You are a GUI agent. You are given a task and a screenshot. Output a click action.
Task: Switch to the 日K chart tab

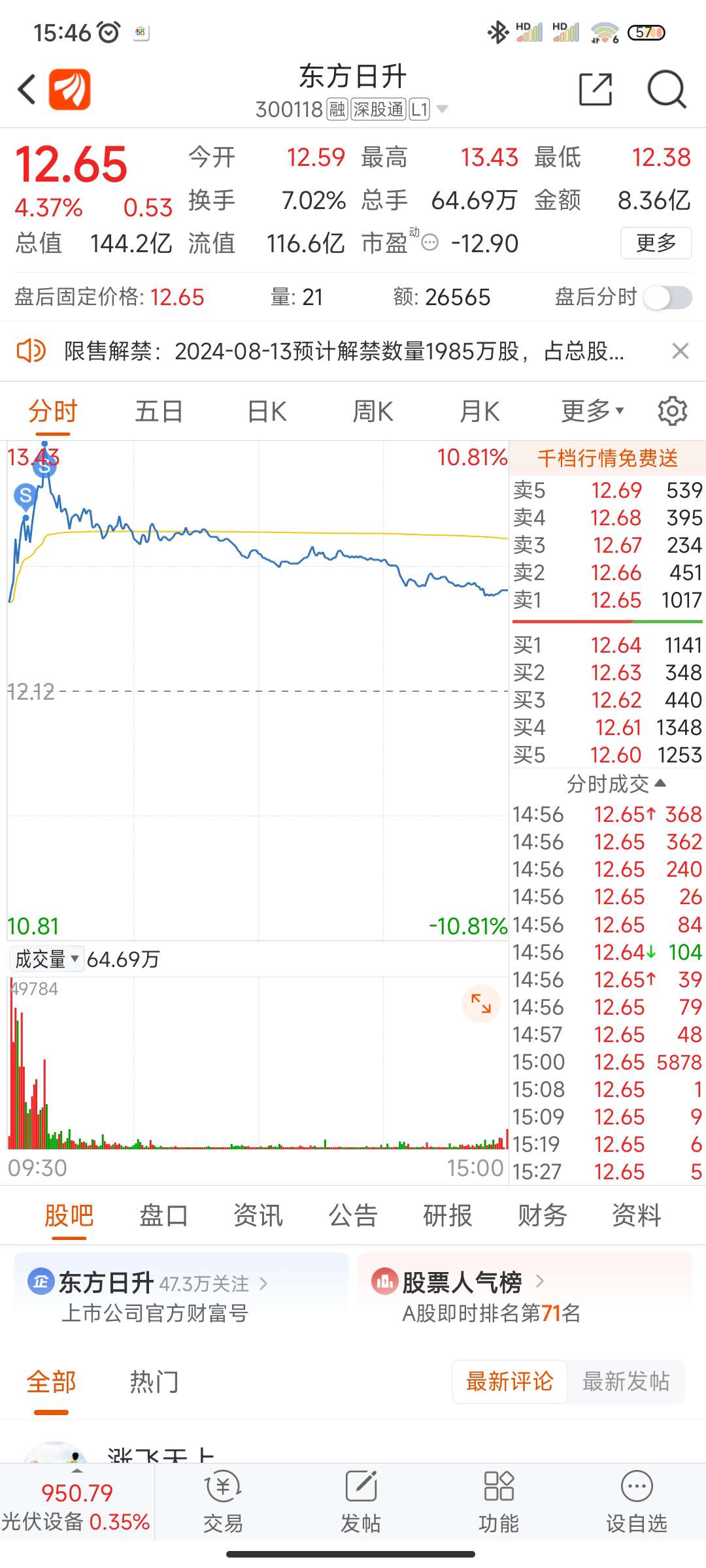[267, 412]
